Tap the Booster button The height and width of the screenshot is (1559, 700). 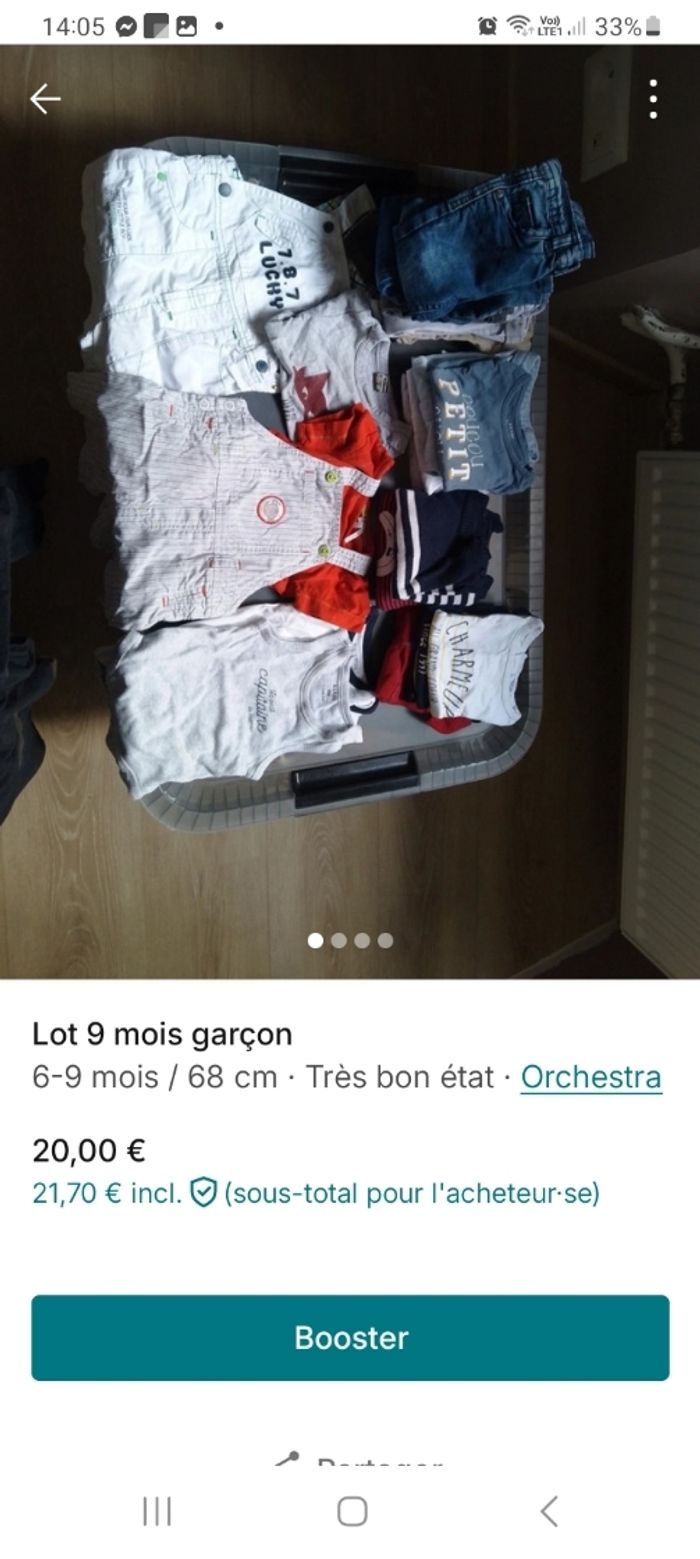350,1338
